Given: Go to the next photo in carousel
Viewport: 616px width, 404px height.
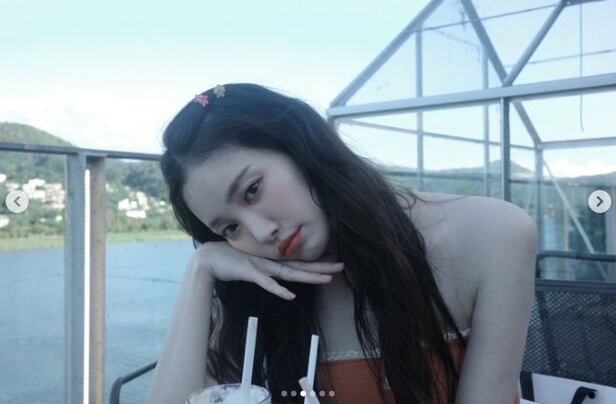Looking at the screenshot, I should pyautogui.click(x=599, y=202).
